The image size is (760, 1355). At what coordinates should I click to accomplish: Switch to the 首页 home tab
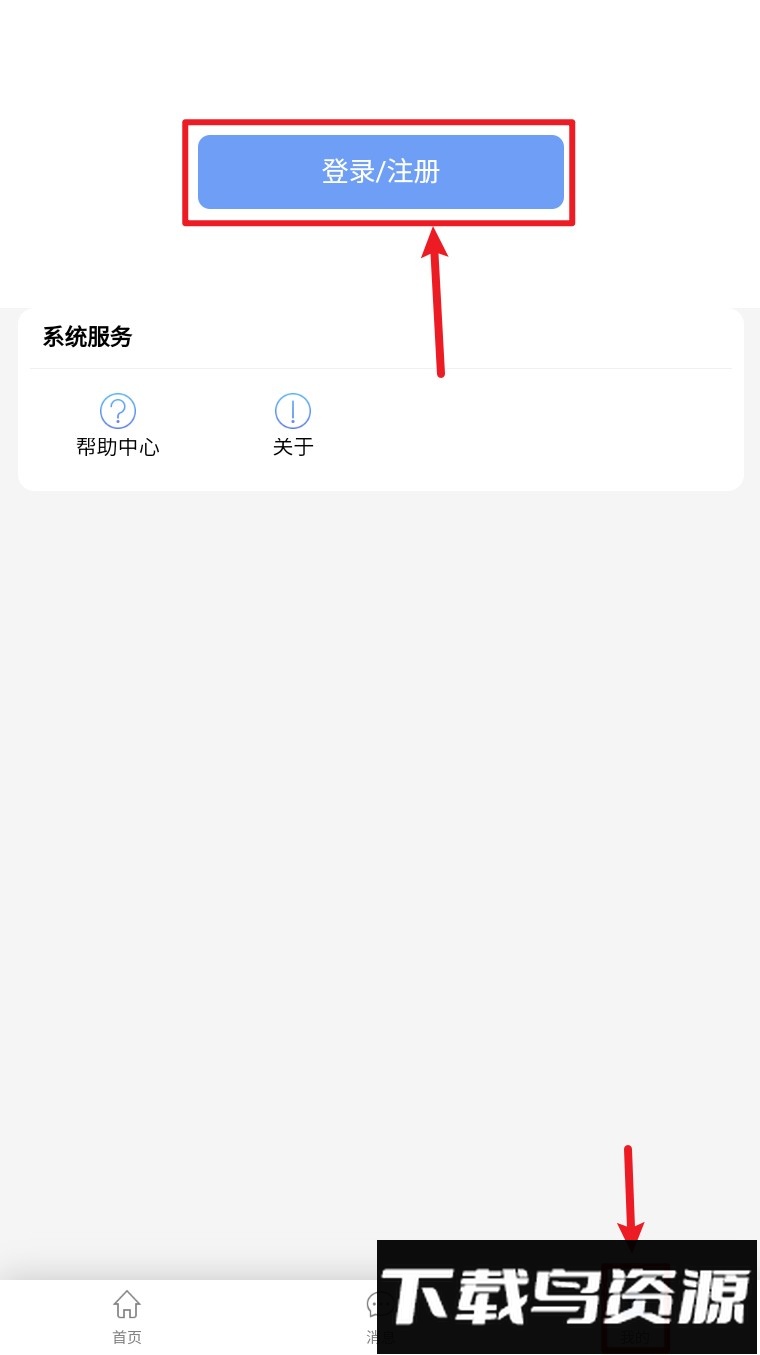(x=127, y=1317)
